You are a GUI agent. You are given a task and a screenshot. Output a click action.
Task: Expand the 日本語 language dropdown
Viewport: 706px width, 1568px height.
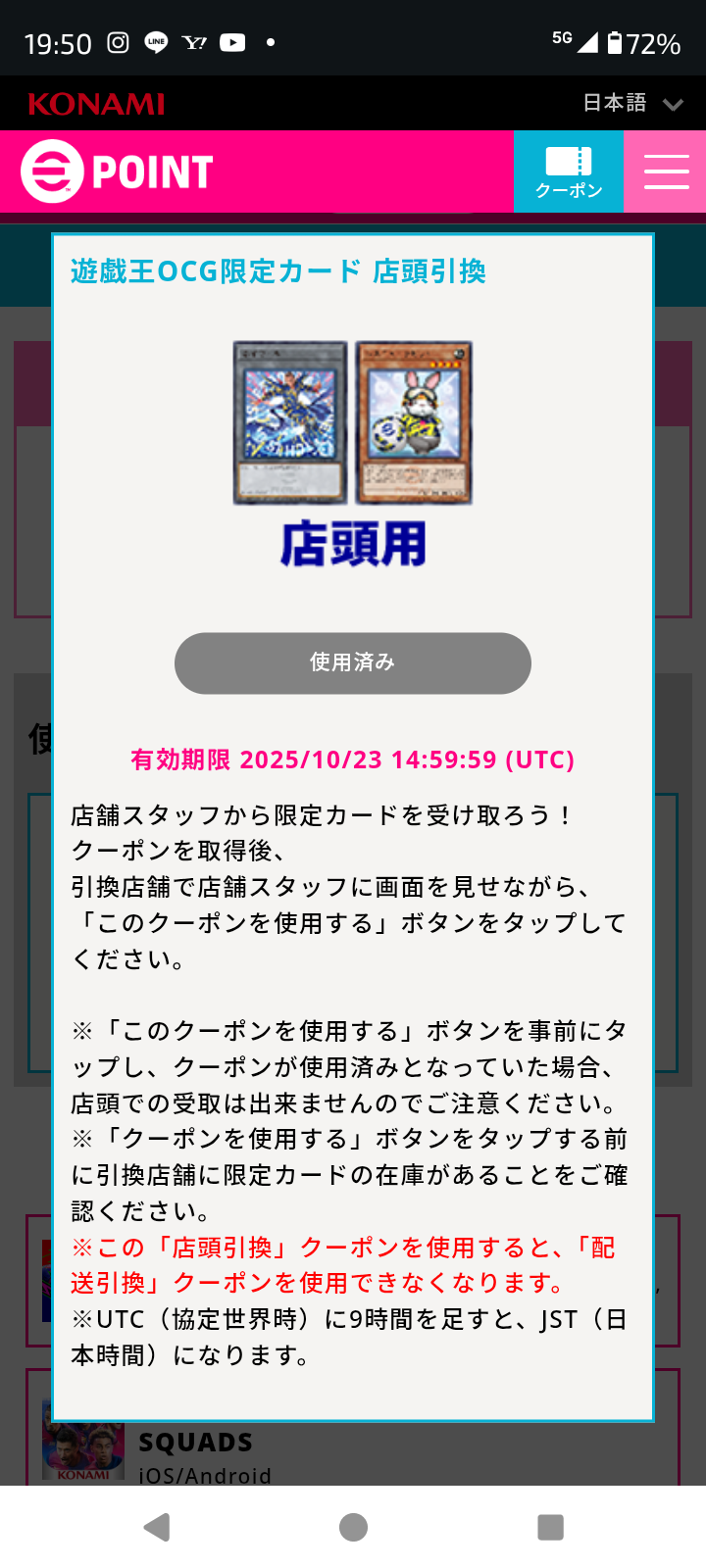pos(632,103)
